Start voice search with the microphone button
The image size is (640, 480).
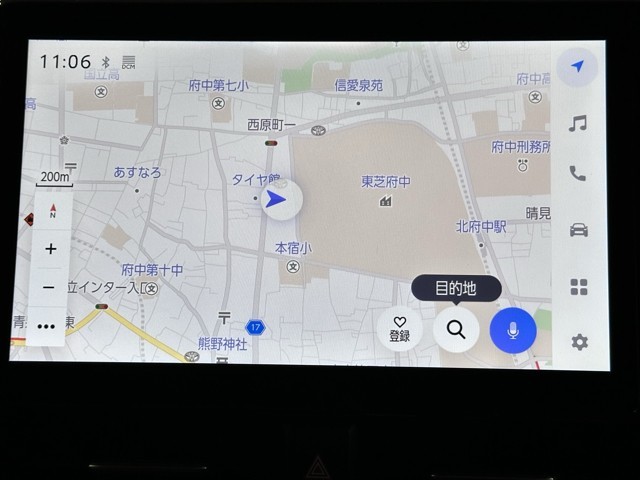tap(513, 330)
